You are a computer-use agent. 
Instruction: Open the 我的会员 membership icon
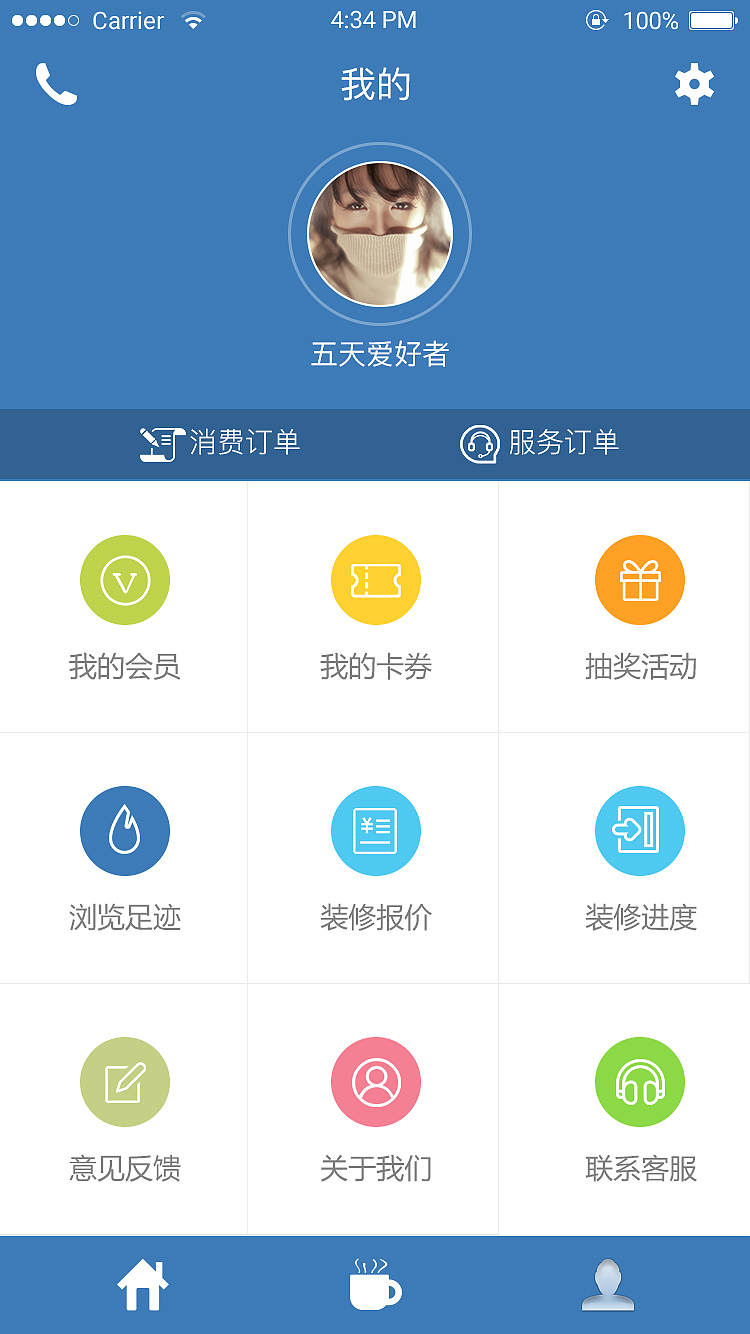(x=124, y=580)
